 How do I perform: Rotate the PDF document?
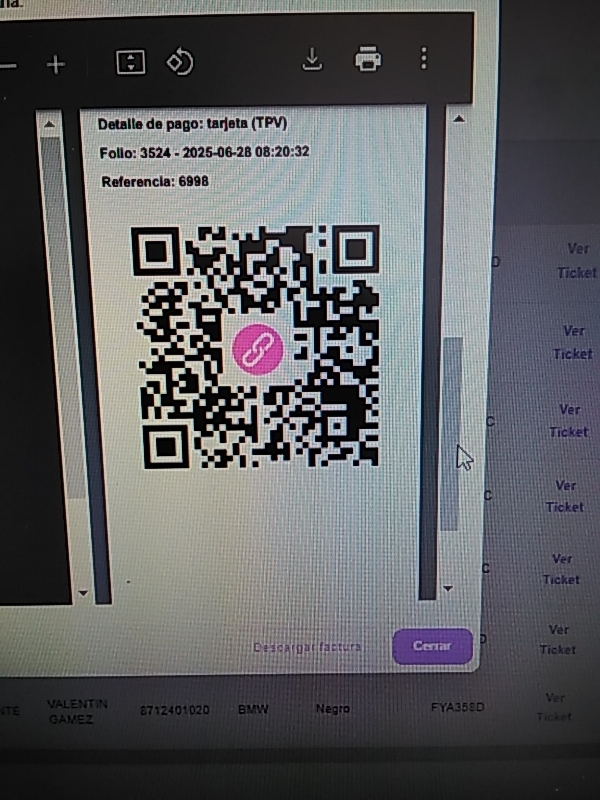pos(180,62)
